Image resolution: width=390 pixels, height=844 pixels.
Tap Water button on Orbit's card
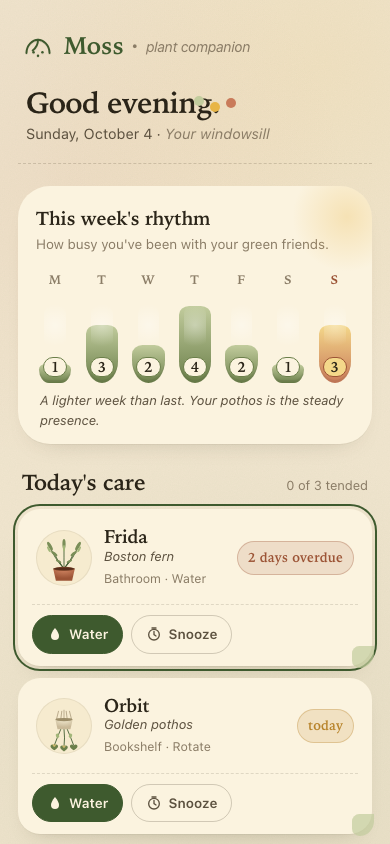point(77,803)
